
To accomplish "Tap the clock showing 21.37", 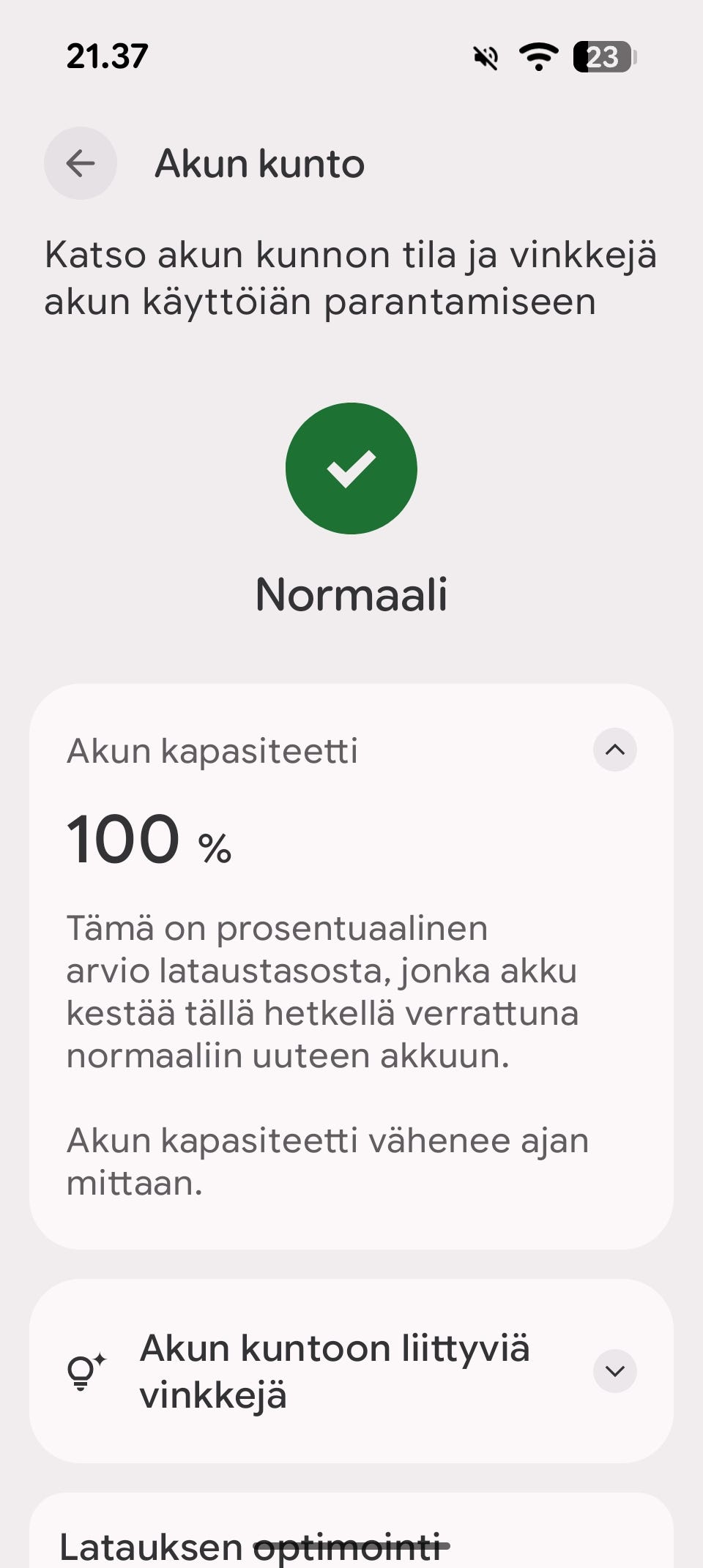I will click(108, 56).
